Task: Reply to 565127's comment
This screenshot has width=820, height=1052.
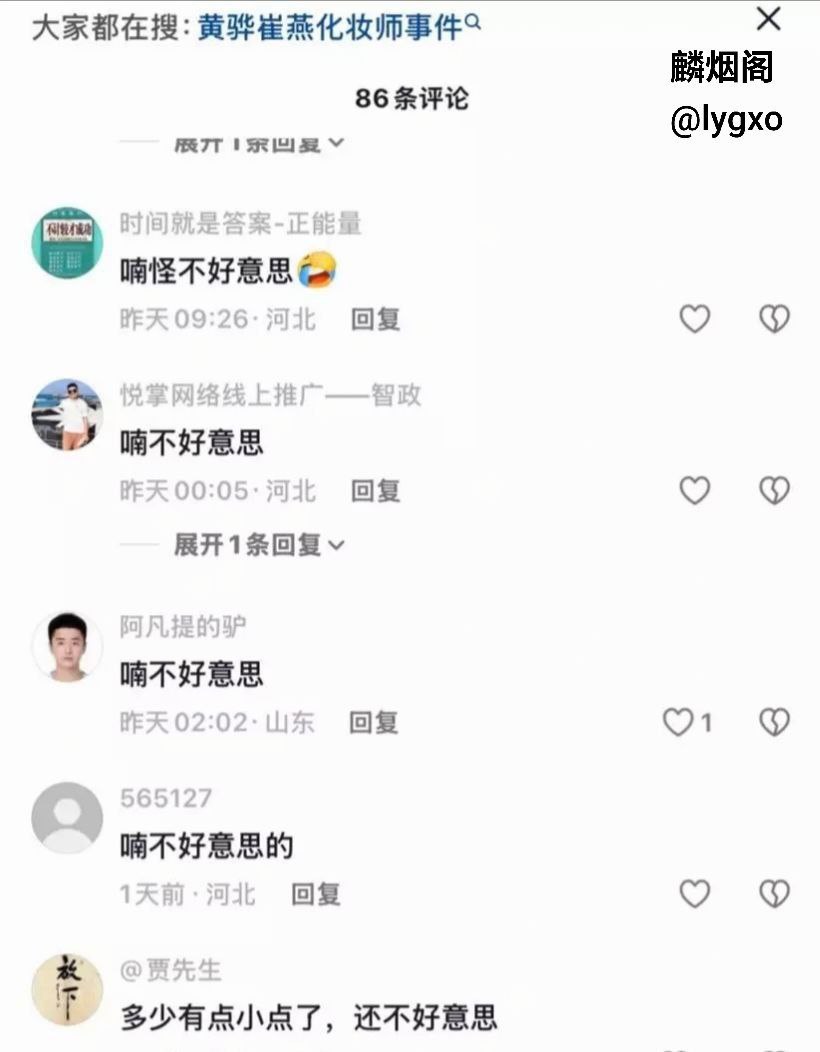Action: coord(316,893)
